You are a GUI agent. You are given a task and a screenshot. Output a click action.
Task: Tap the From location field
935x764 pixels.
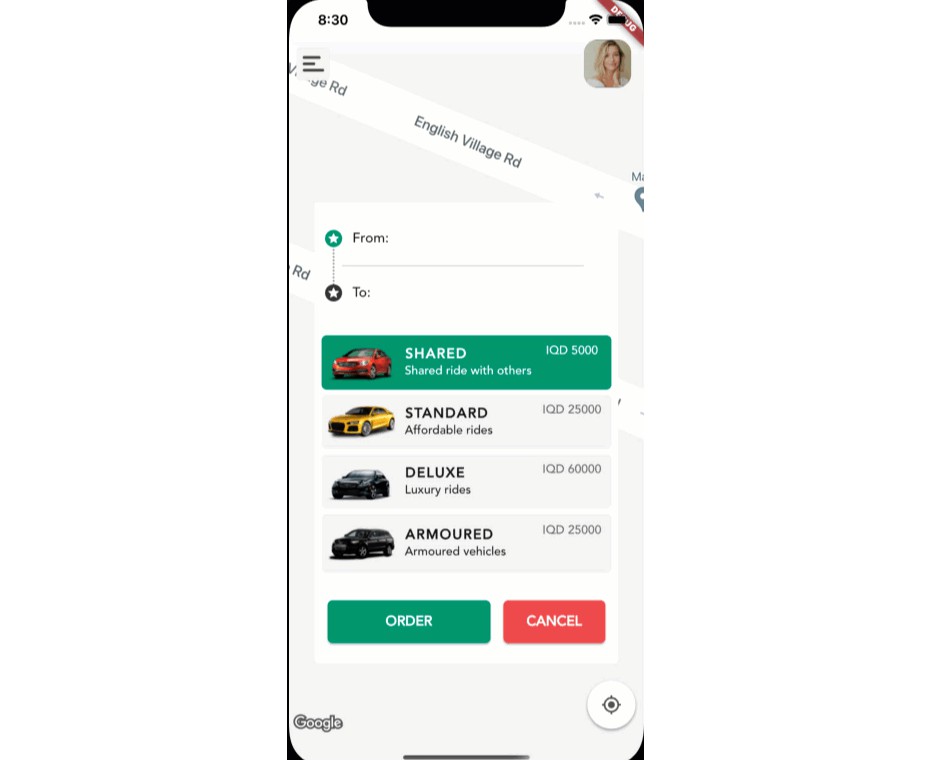(465, 239)
